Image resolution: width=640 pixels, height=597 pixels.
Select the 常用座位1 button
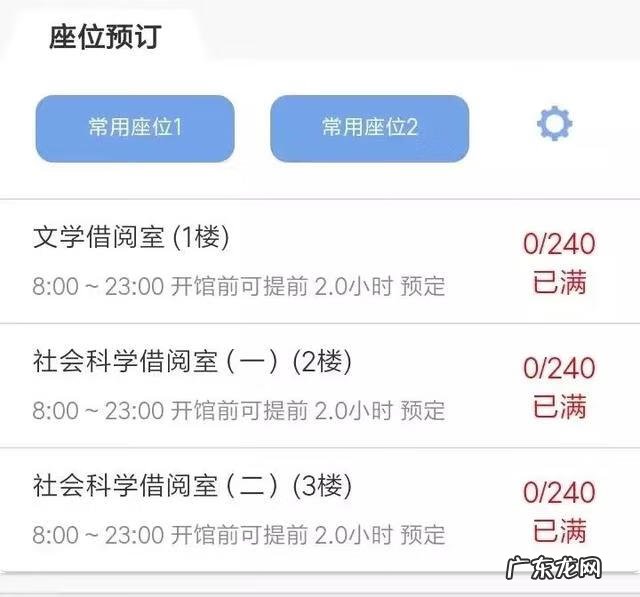click(x=135, y=128)
